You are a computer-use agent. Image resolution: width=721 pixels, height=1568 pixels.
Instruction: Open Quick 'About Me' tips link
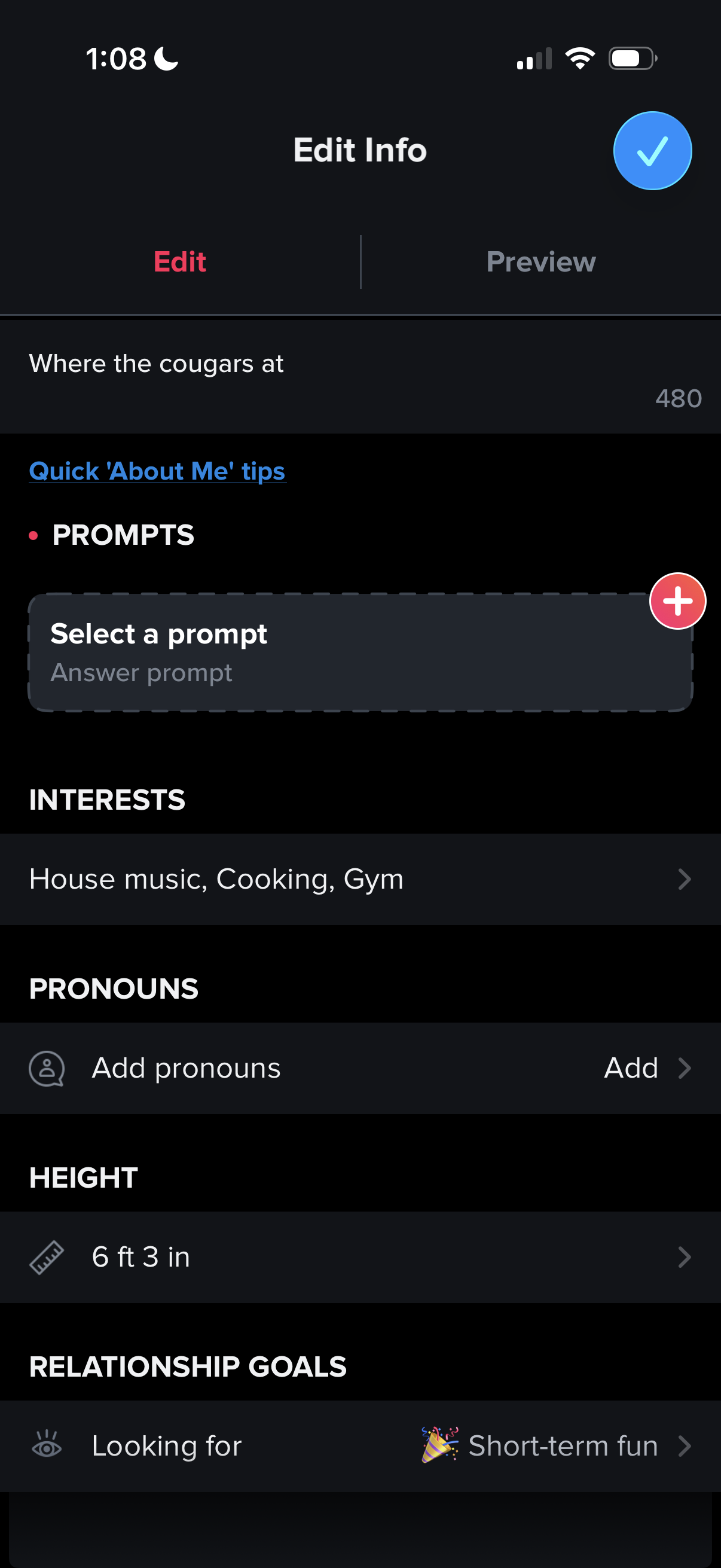158,471
